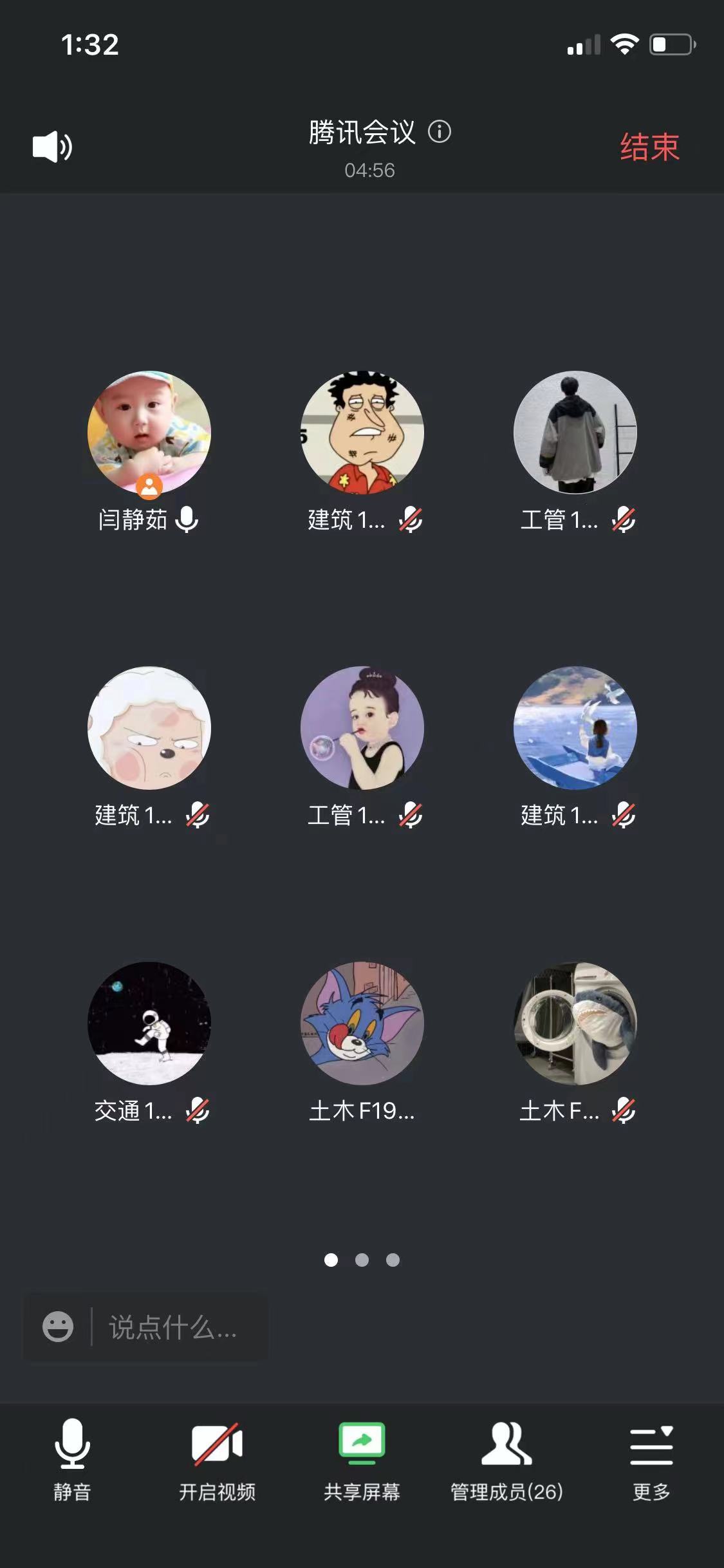Select the 土木 F... shark participant
The image size is (724, 1568).
(x=575, y=1023)
